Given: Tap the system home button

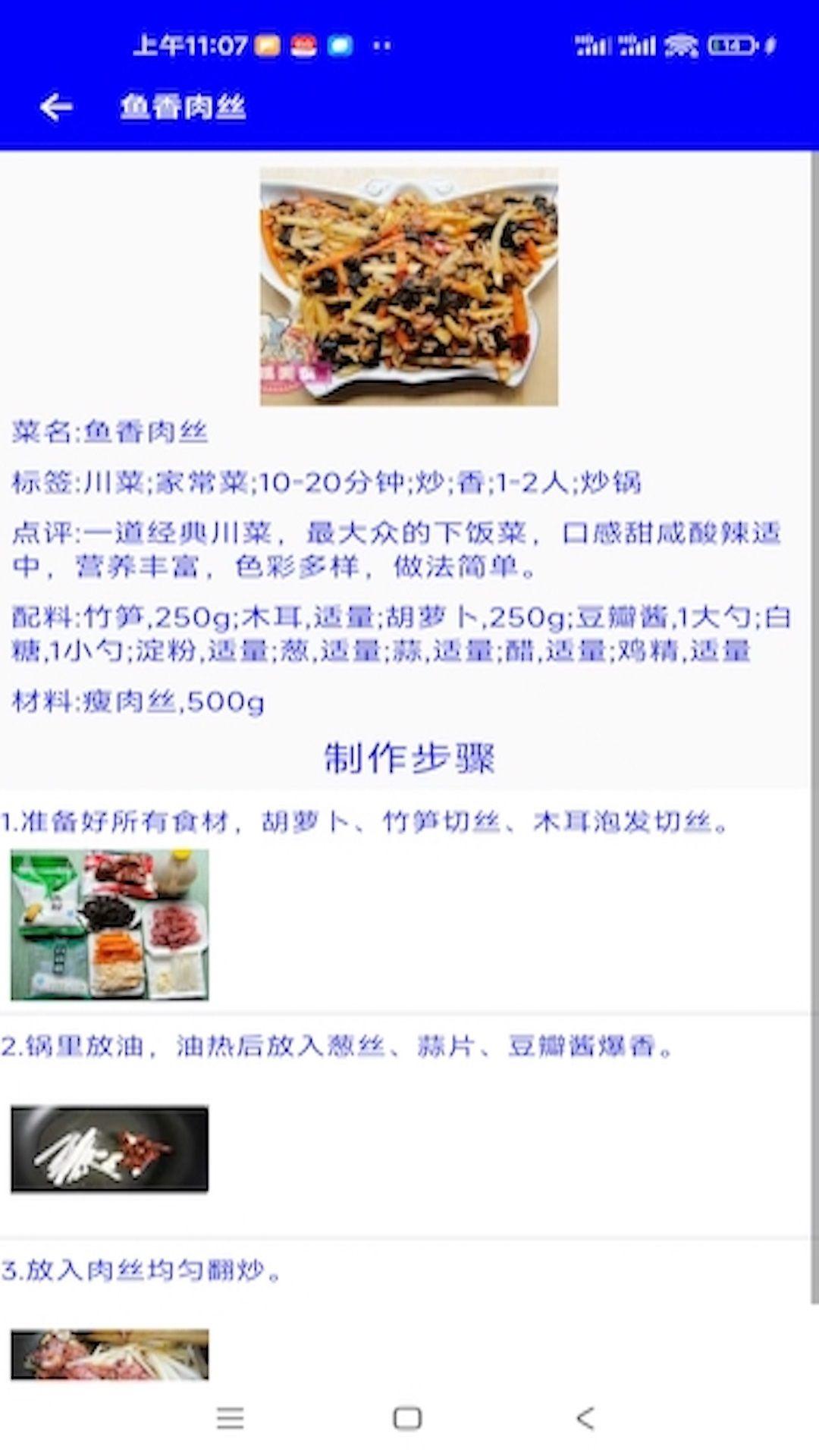Looking at the screenshot, I should 407,1418.
